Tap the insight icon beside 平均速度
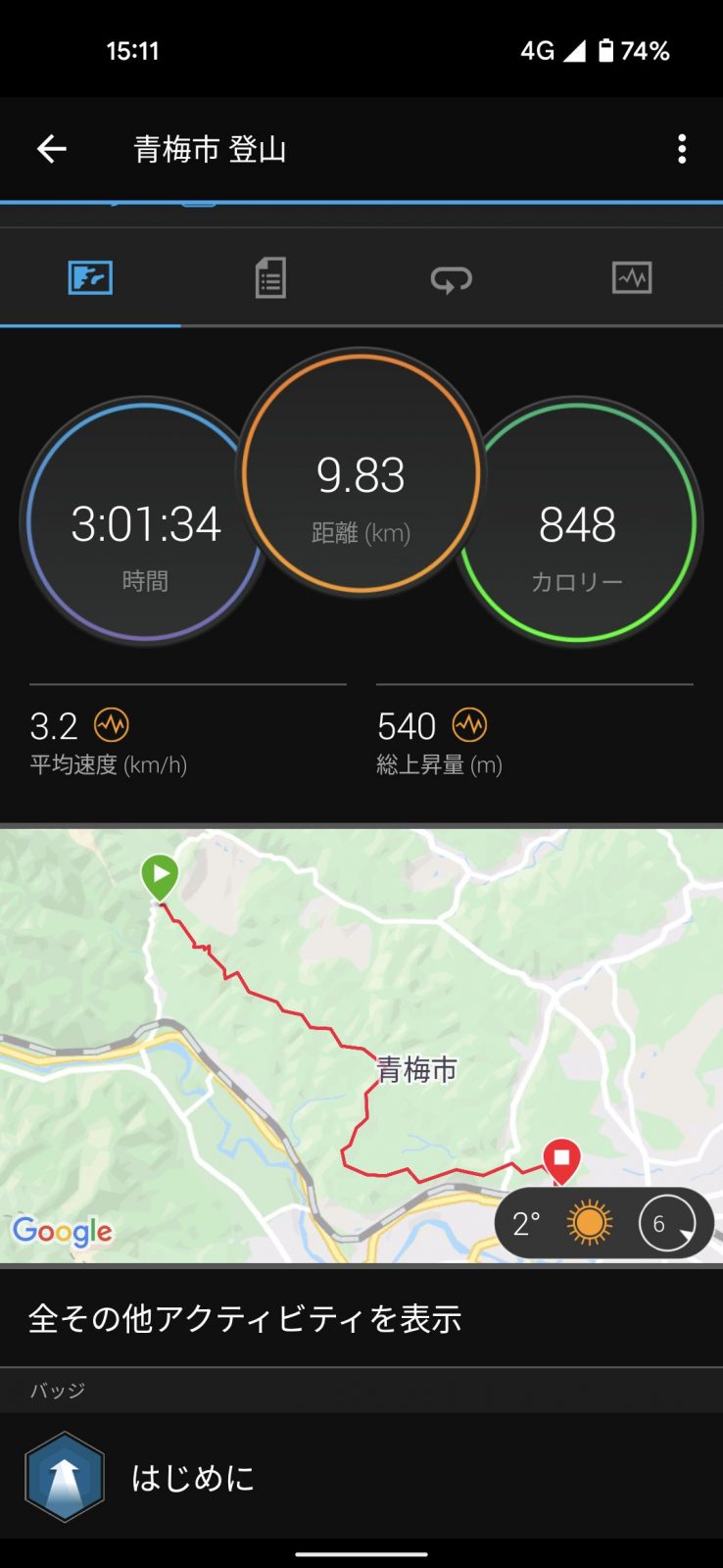723x1568 pixels. (x=112, y=726)
